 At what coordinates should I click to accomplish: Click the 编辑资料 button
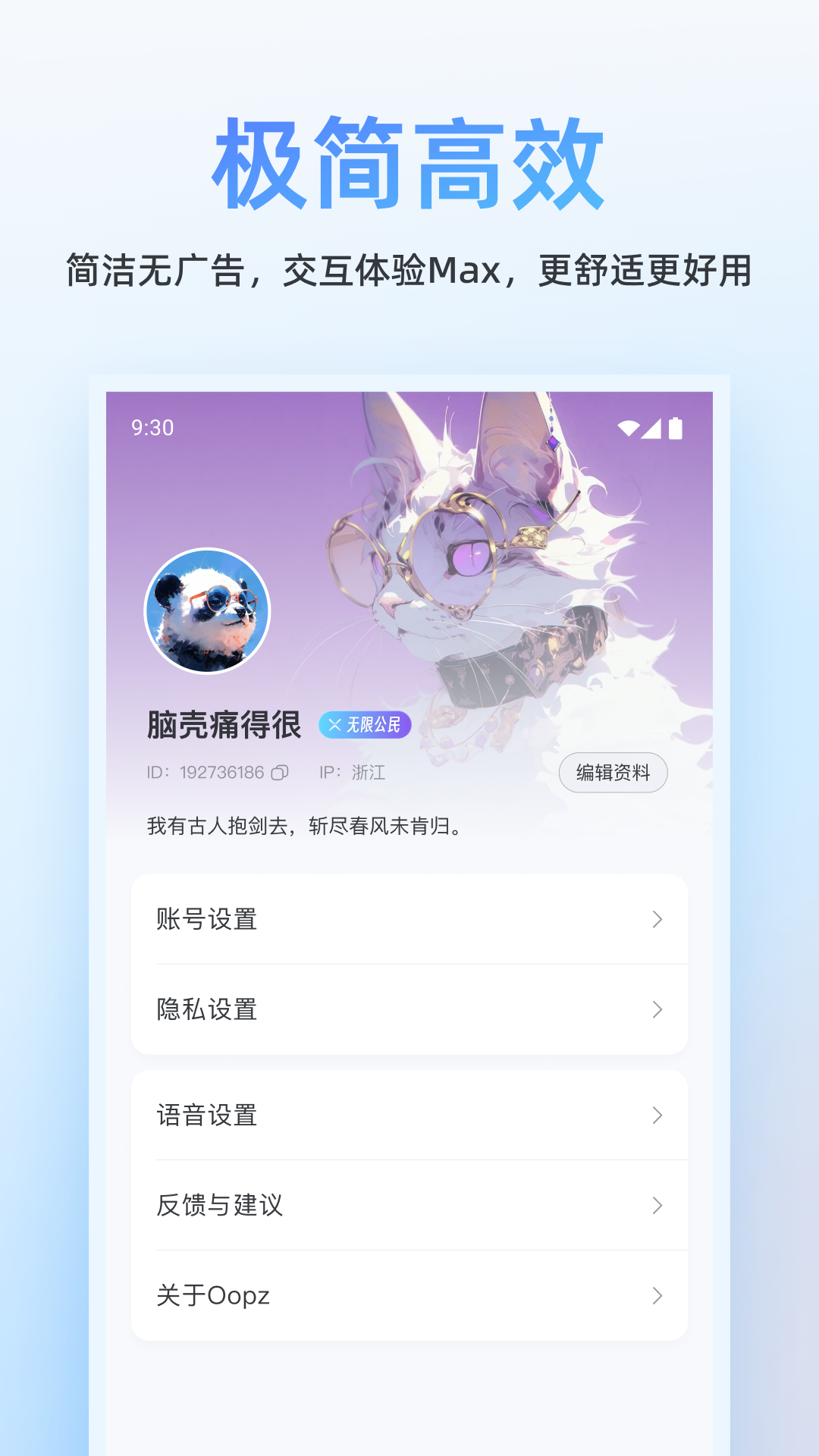coord(613,772)
